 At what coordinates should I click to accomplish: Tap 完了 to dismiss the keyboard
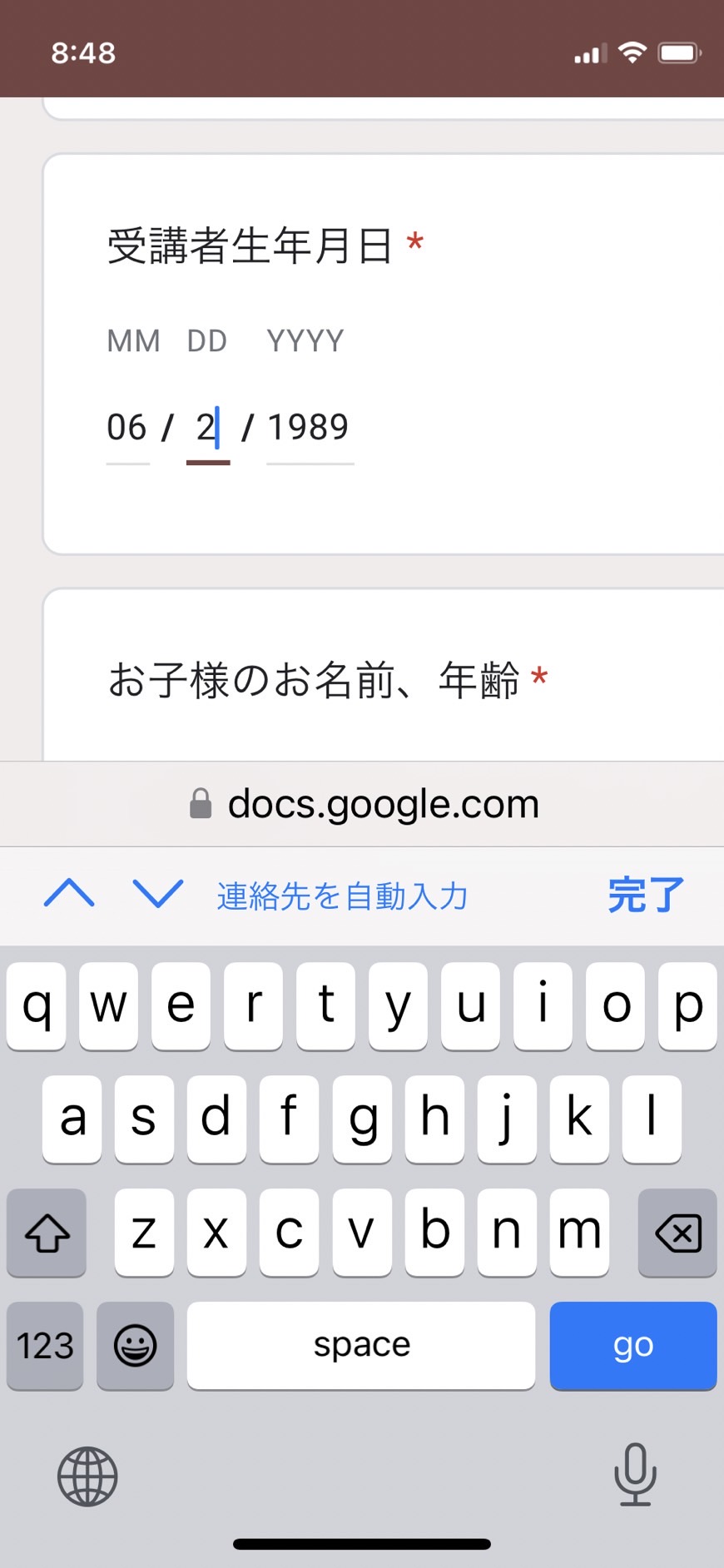(x=646, y=896)
